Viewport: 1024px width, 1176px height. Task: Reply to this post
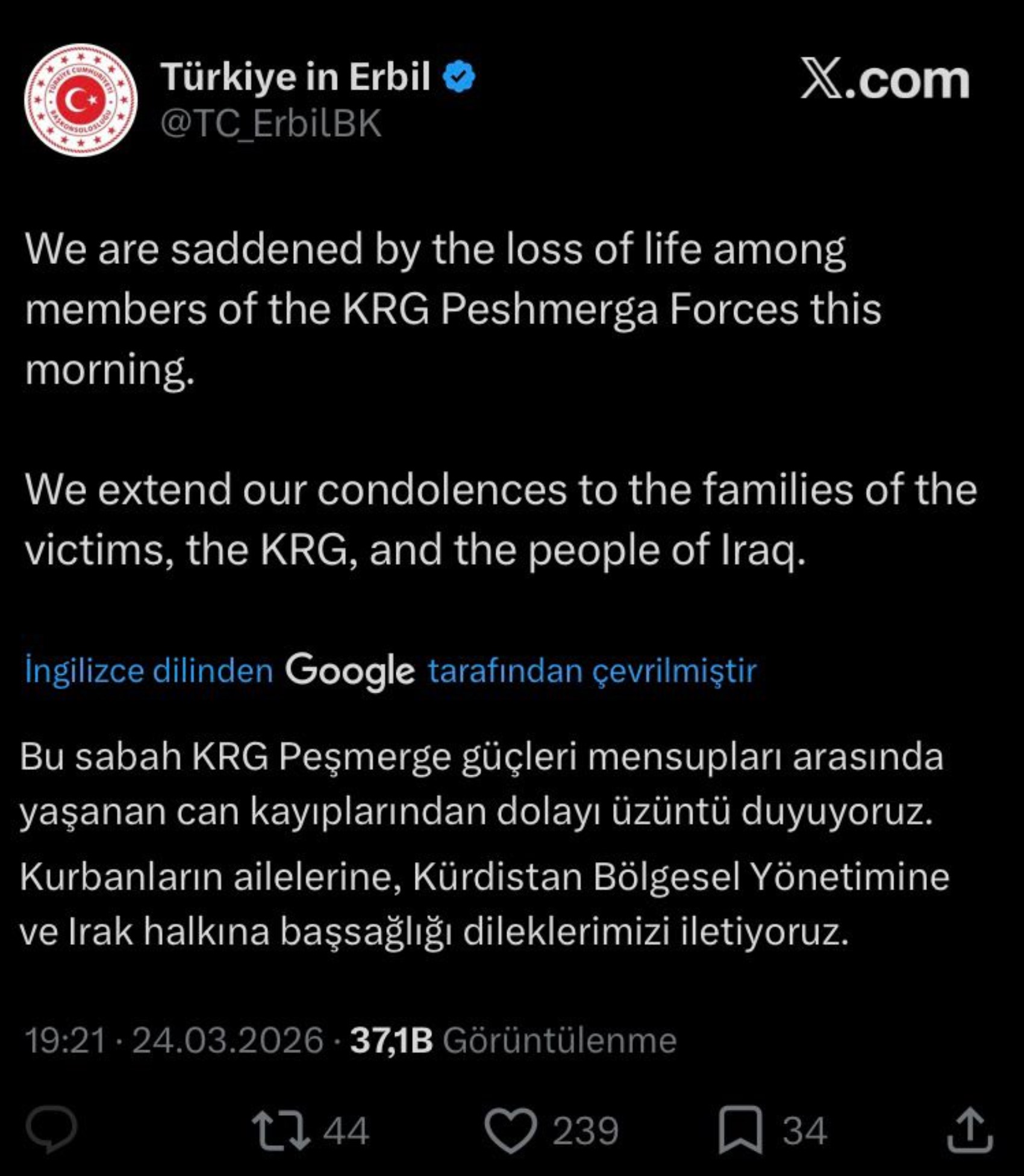pyautogui.click(x=52, y=1128)
